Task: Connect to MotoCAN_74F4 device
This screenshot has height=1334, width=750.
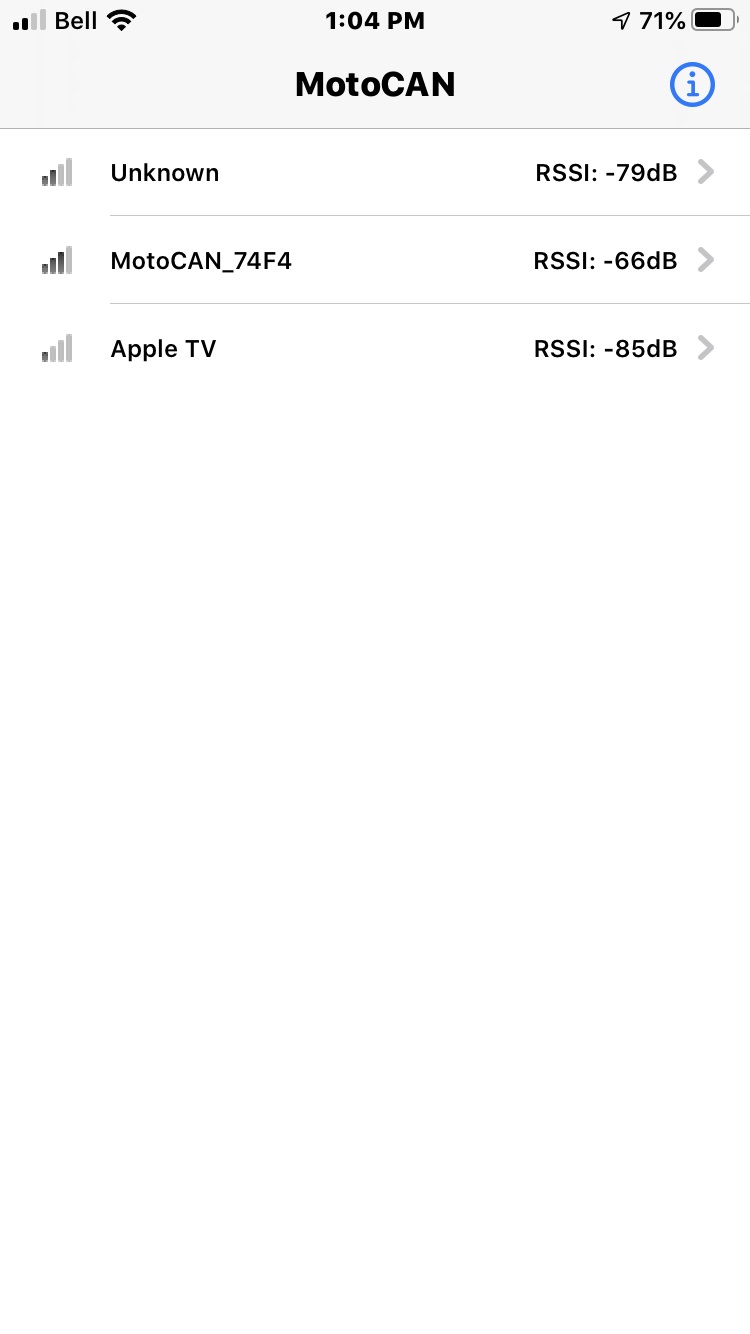Action: [x=375, y=260]
